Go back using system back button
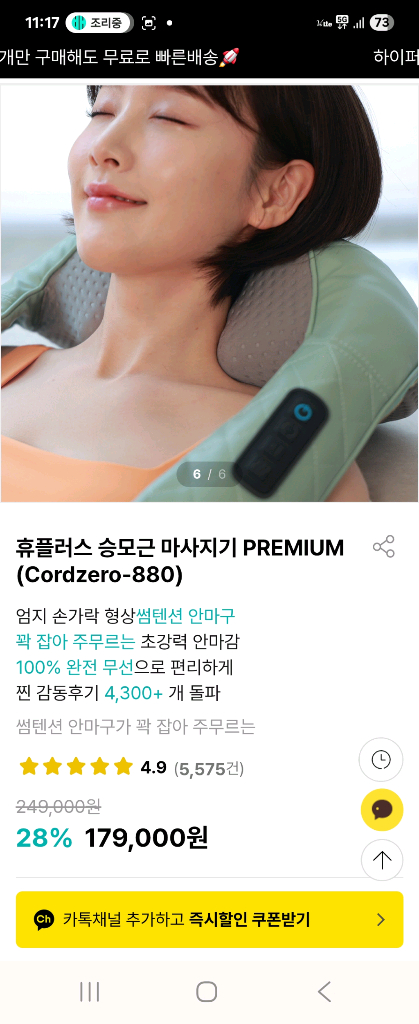This screenshot has height=1024, width=419. (x=324, y=992)
